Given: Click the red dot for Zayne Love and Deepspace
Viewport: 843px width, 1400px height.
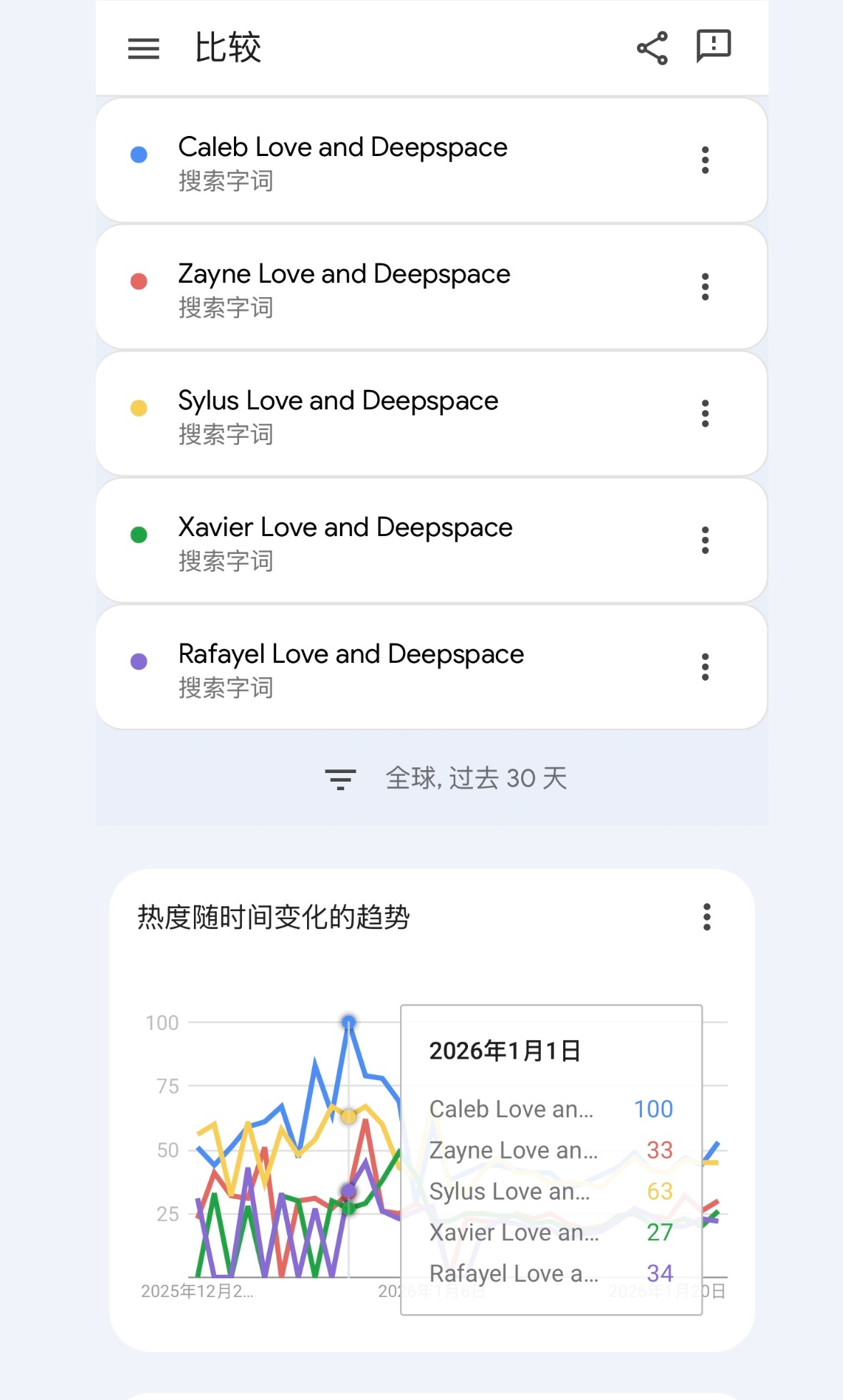Looking at the screenshot, I should (137, 281).
